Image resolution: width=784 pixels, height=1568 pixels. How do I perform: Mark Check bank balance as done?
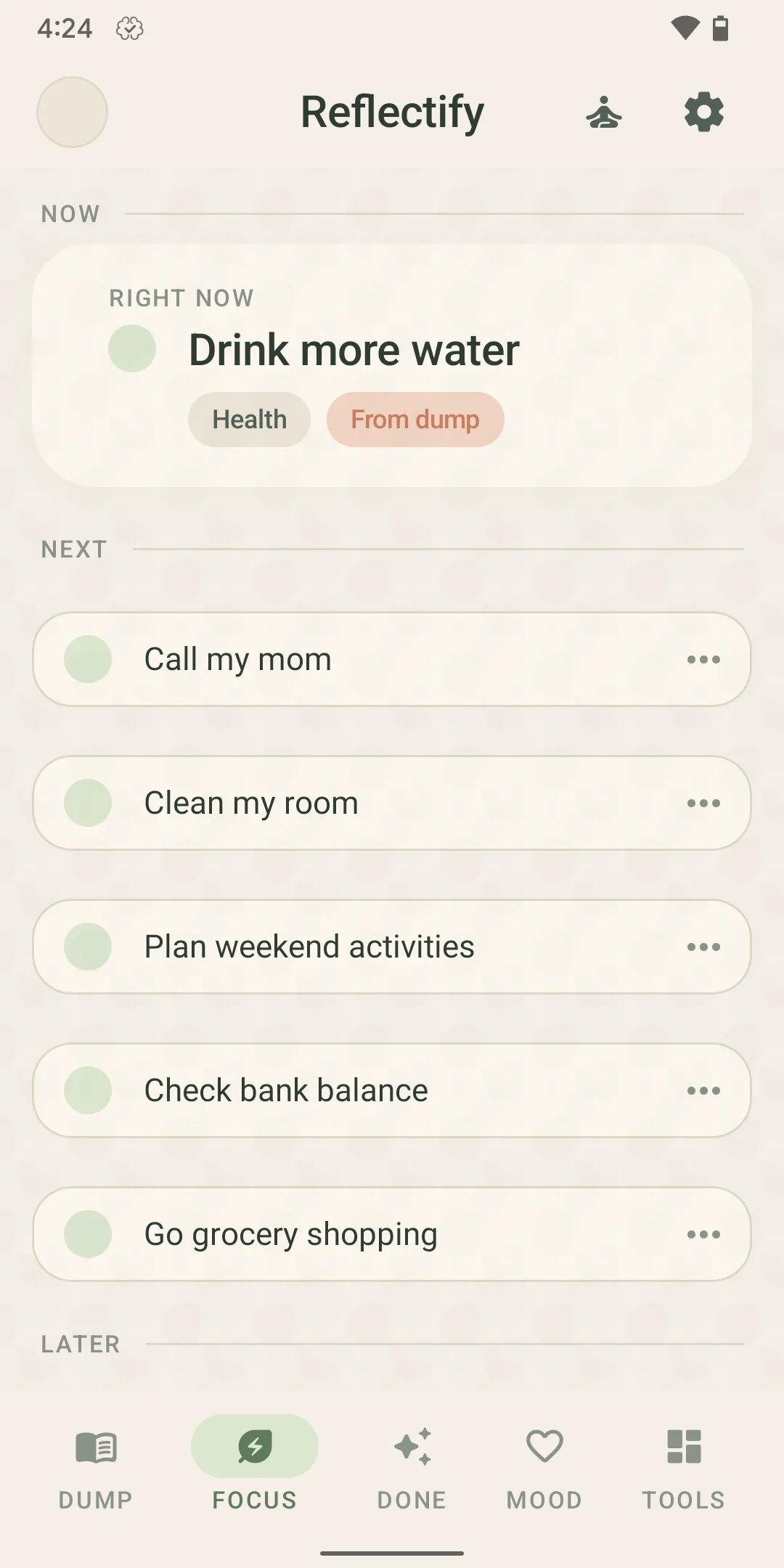point(88,1090)
